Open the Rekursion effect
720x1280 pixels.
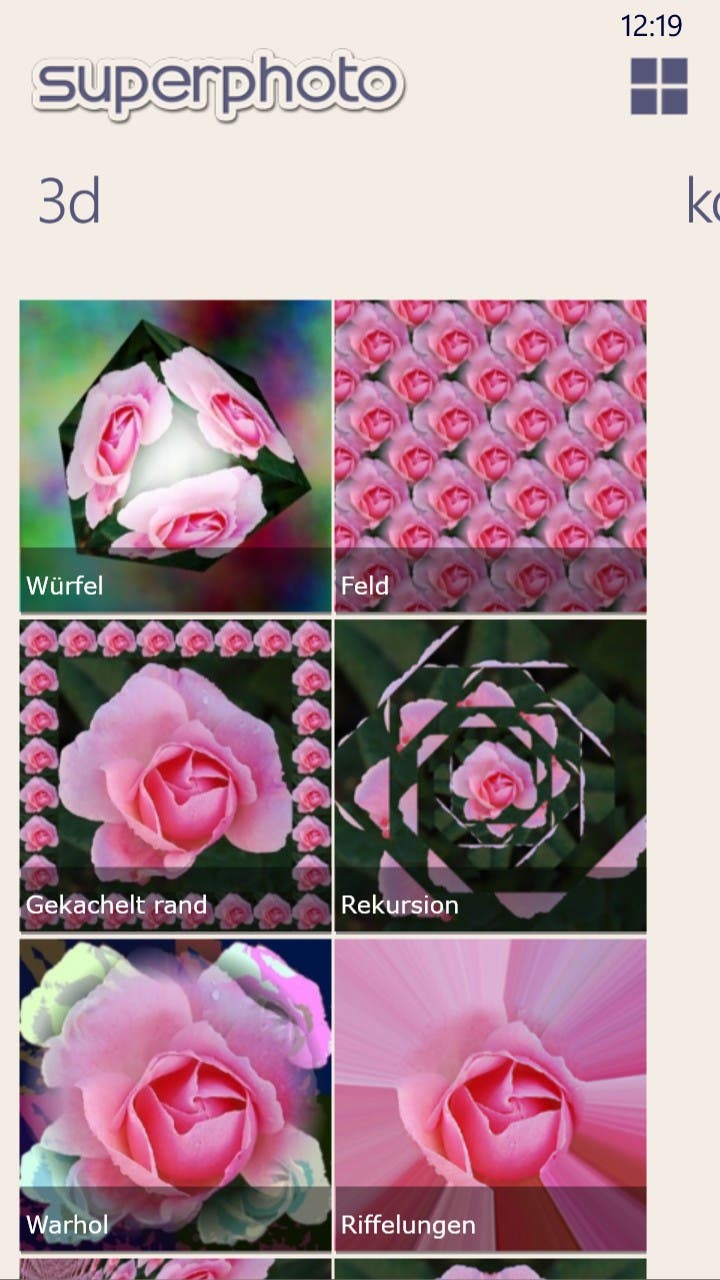(x=490, y=775)
